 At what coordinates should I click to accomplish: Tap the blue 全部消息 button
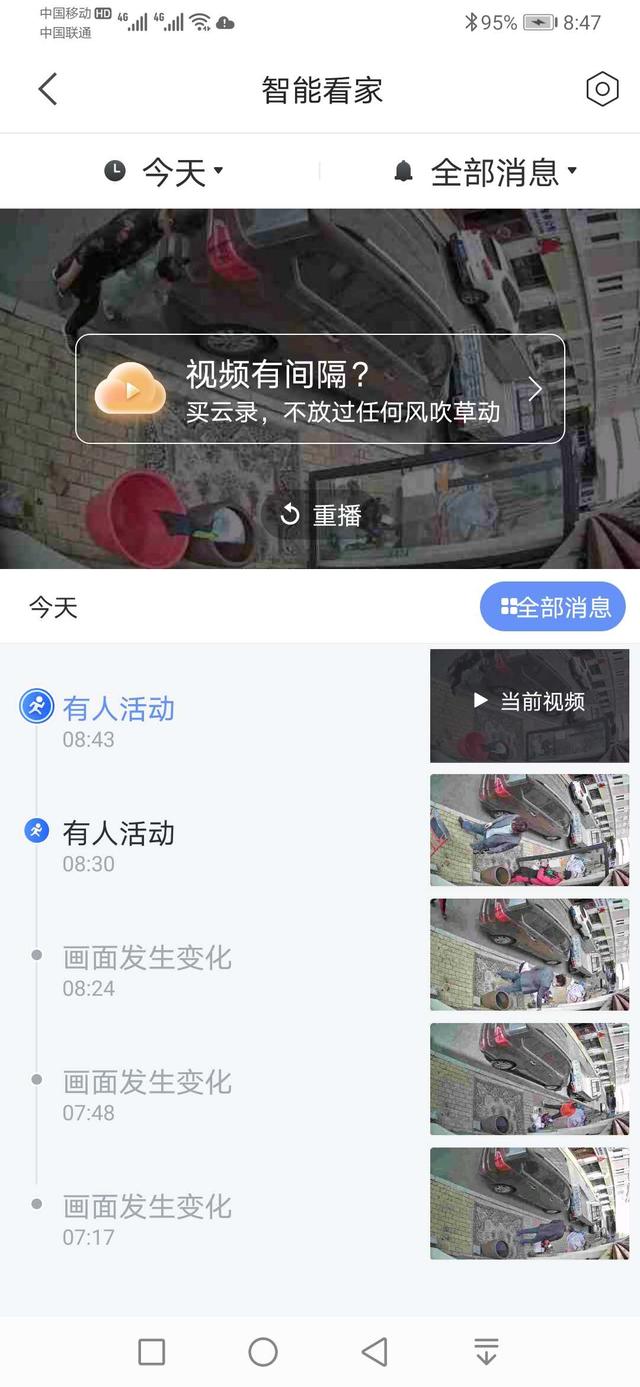(552, 607)
